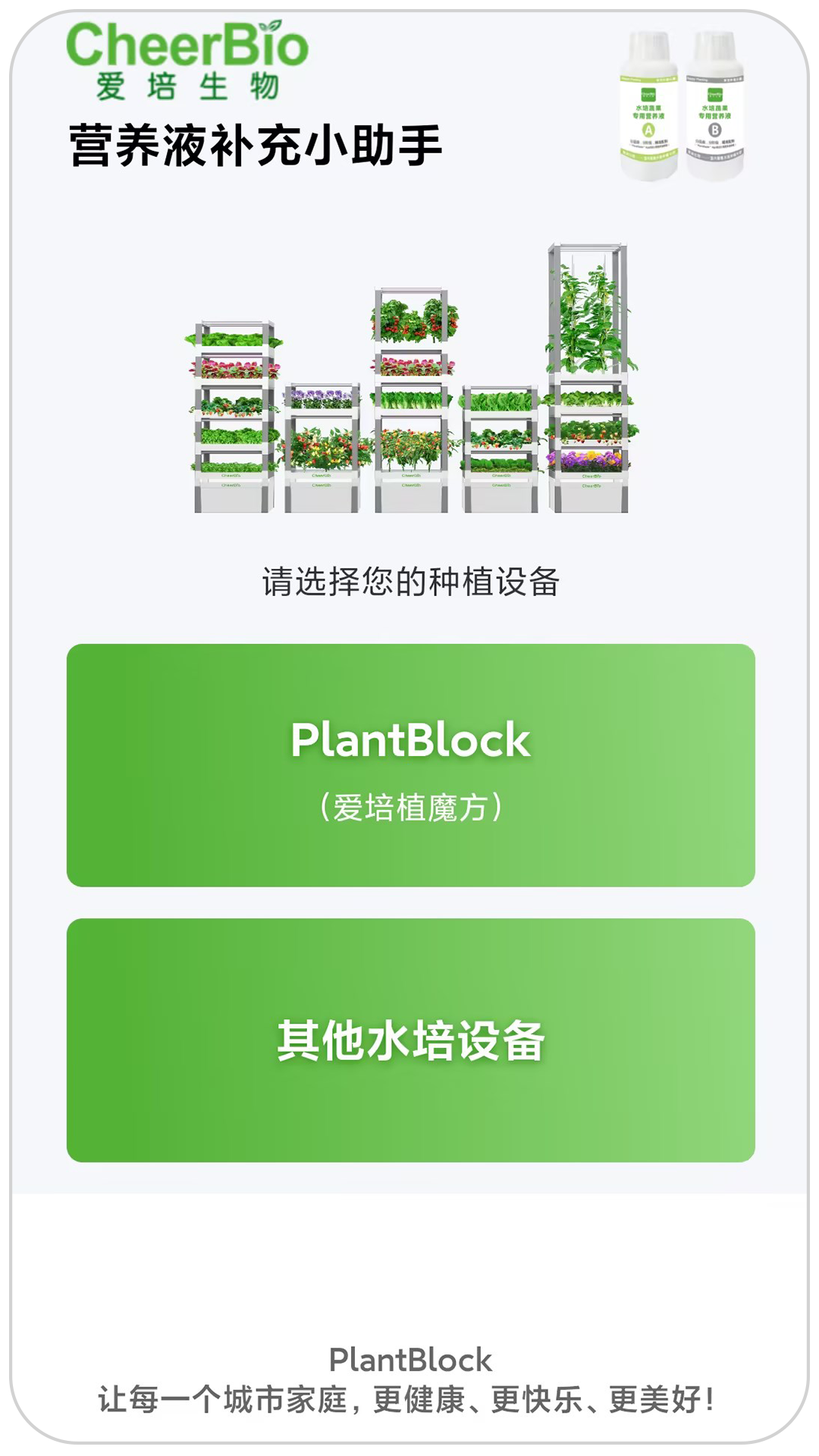
Task: Click the prompt 请选择您的种植设备
Action: [x=409, y=580]
